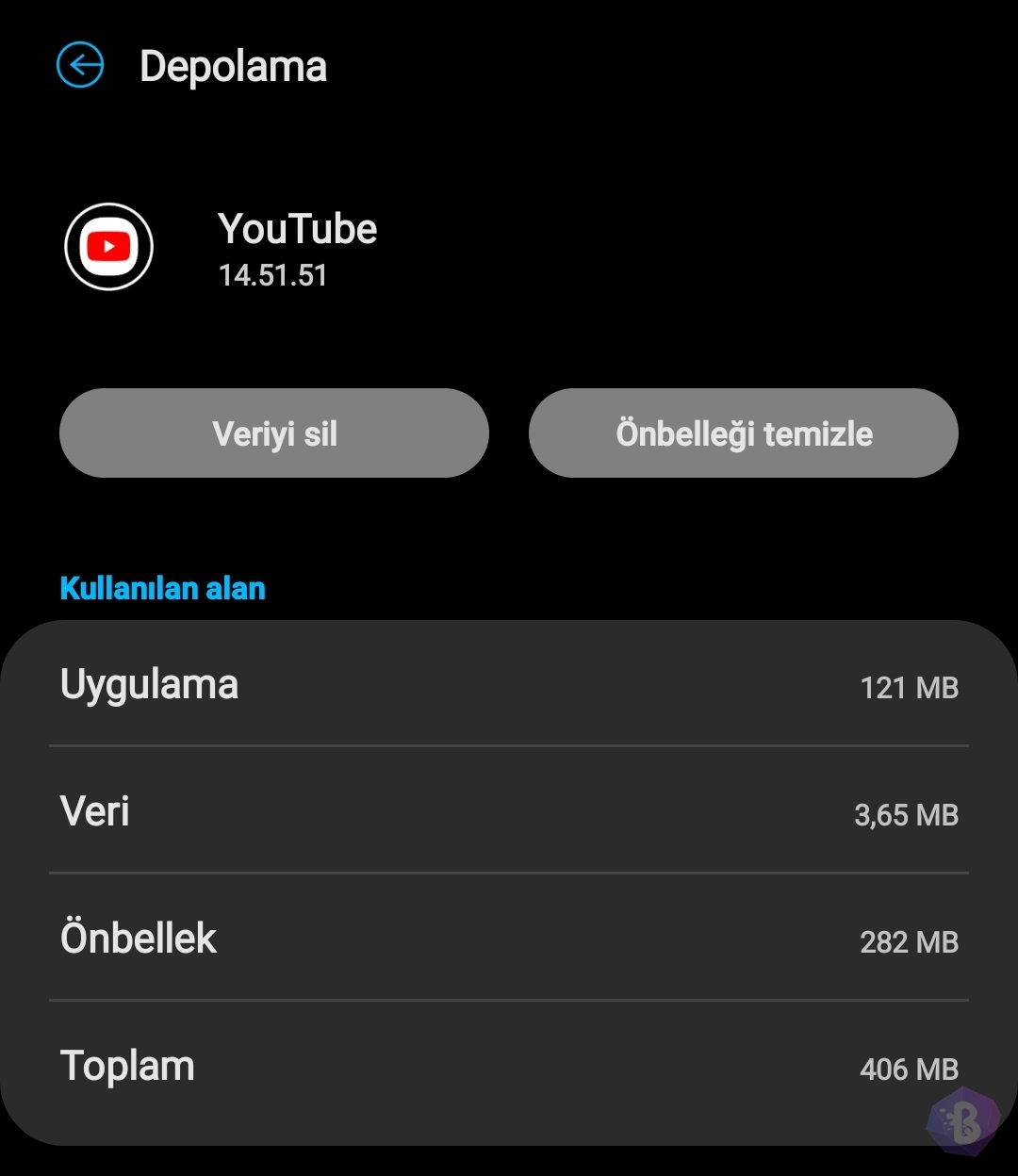Go back from the Depolama screen
Image resolution: width=1018 pixels, height=1176 pixels.
click(x=80, y=66)
